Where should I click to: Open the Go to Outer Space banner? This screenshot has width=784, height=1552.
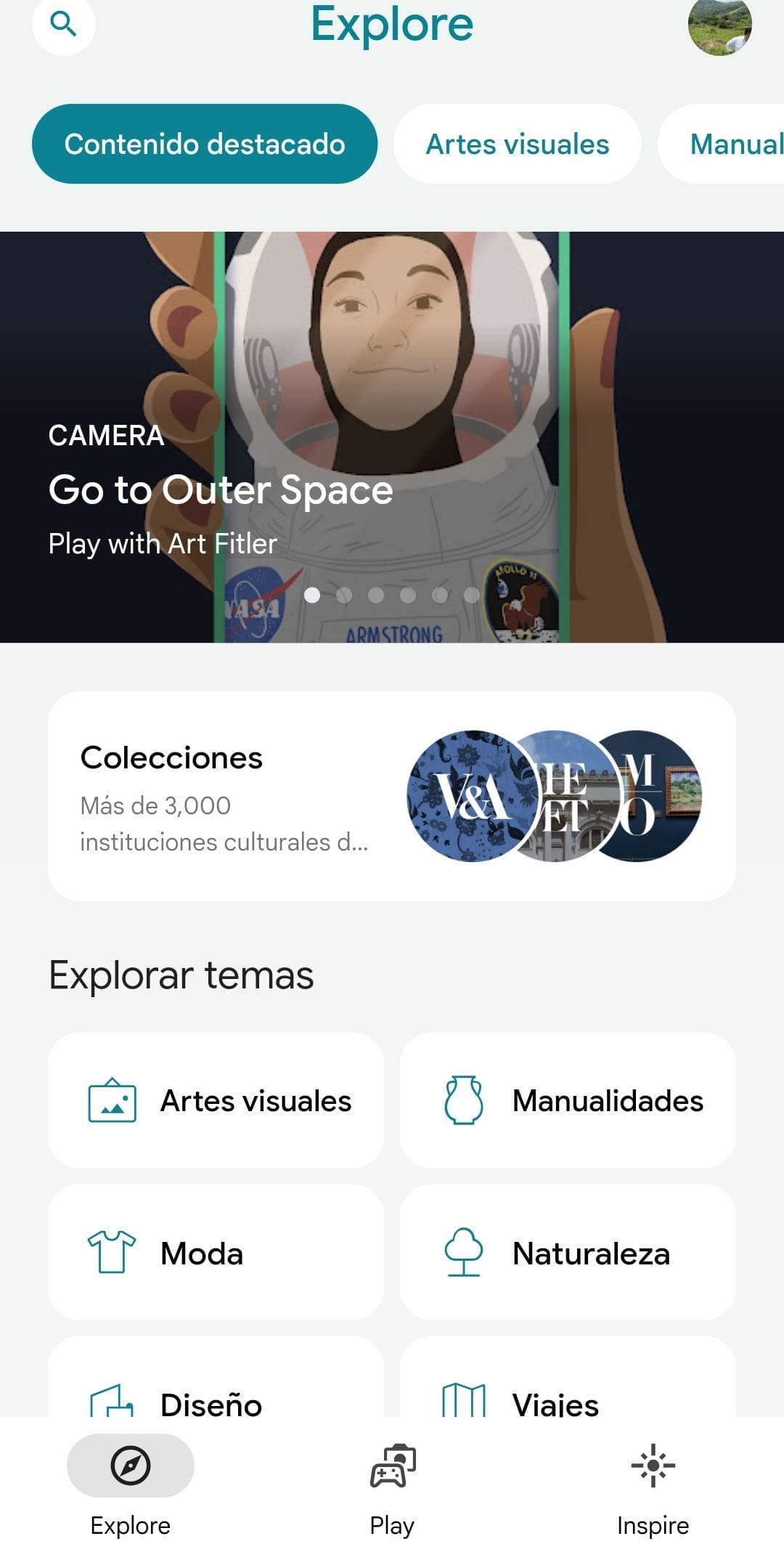point(392,436)
